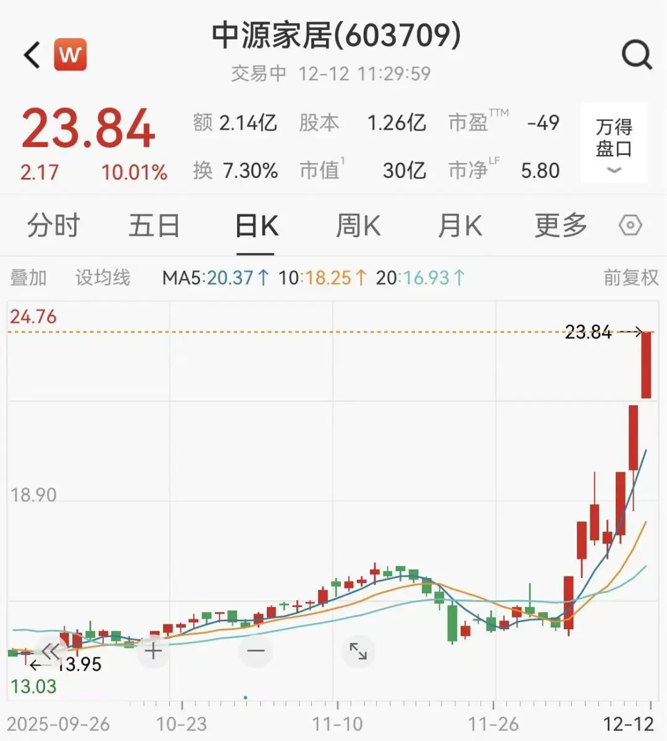Switch to the 五日 chart tab

click(x=154, y=226)
